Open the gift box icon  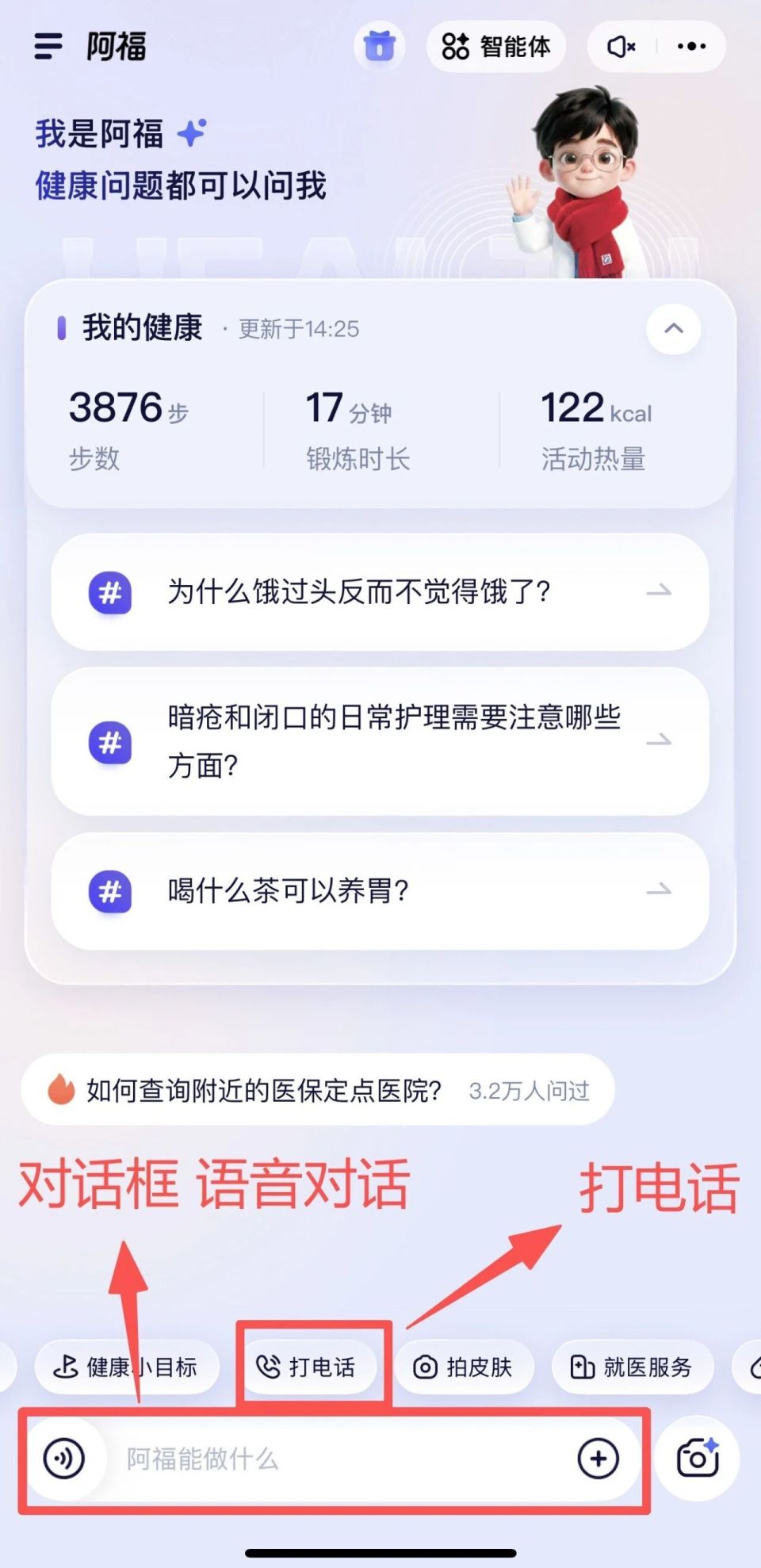pyautogui.click(x=379, y=46)
